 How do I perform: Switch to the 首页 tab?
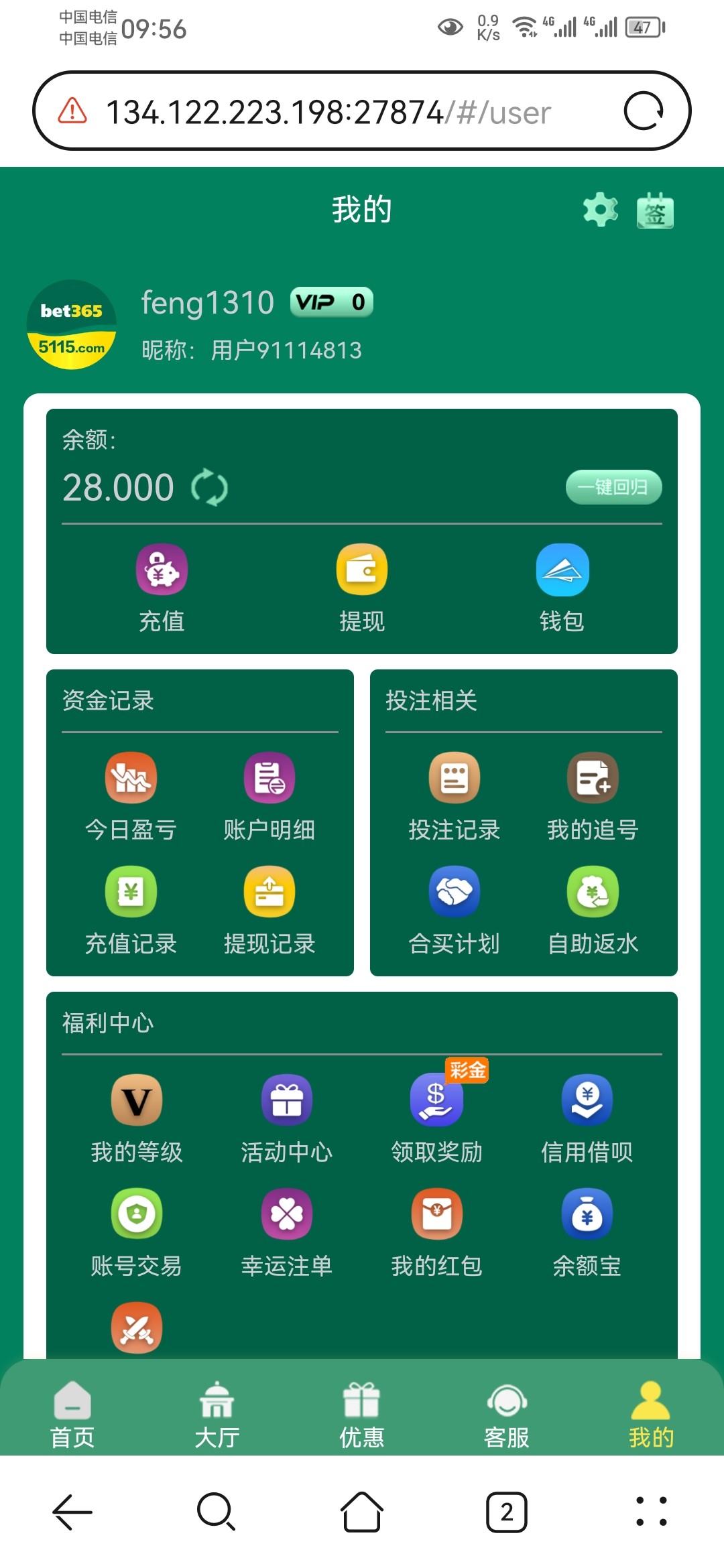[x=72, y=1414]
